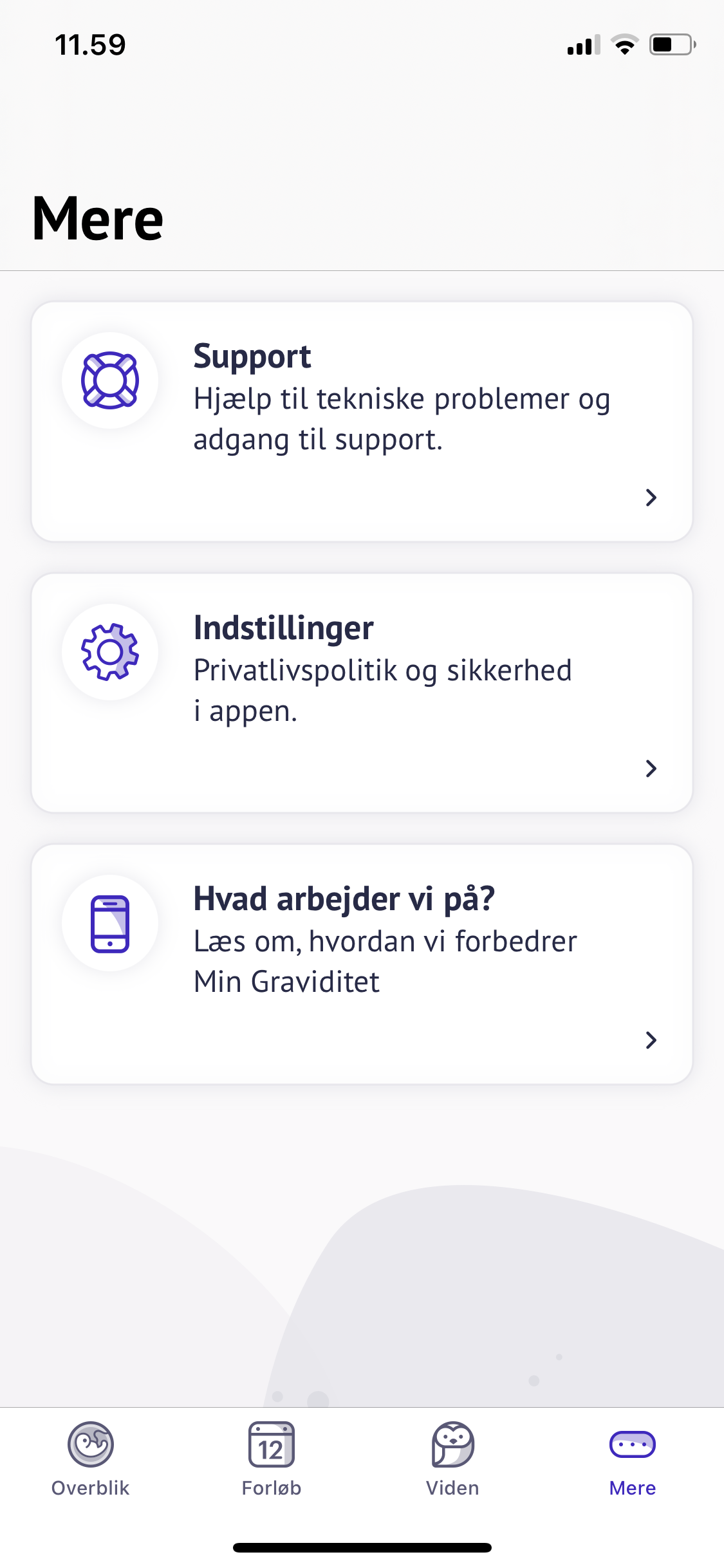
Task: Select the Viden tab
Action: pos(452,1459)
